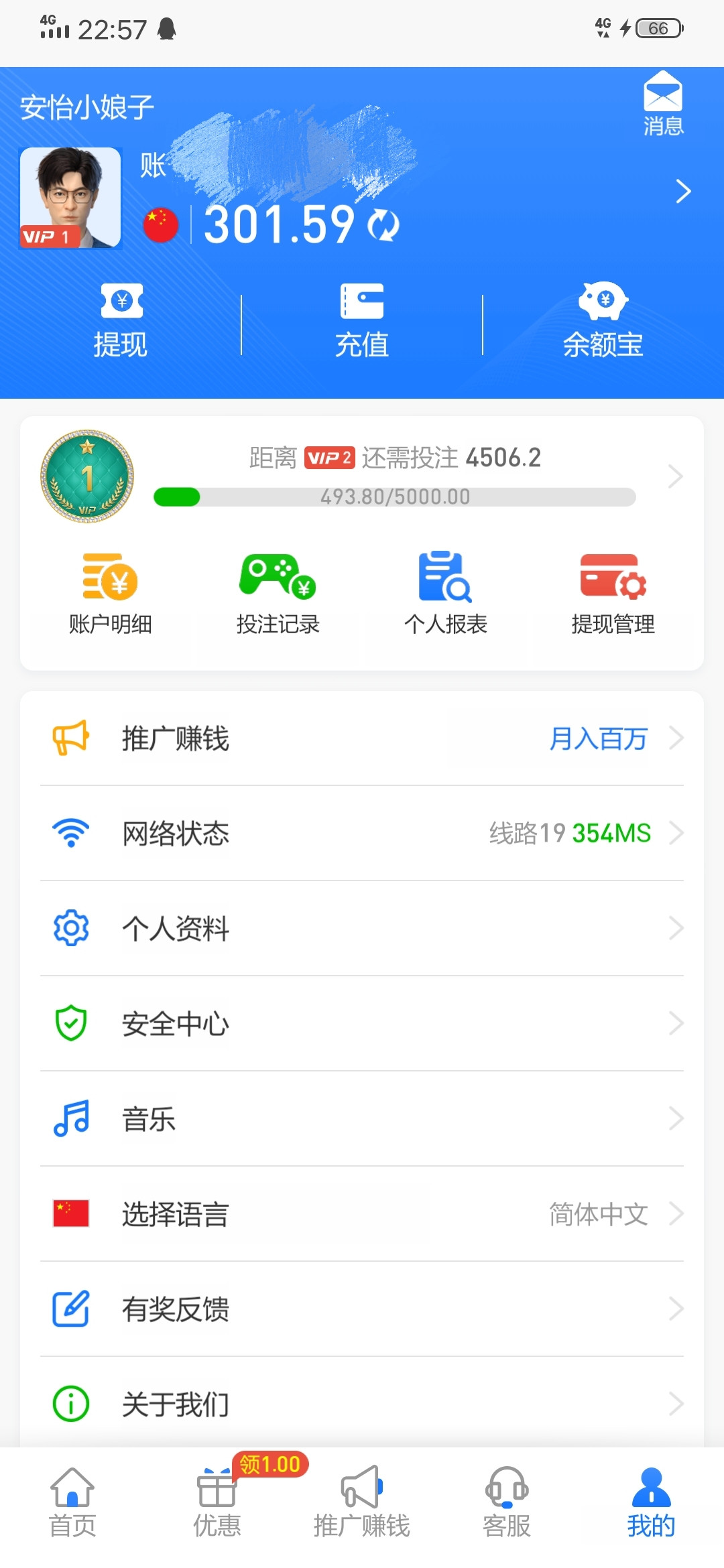The width and height of the screenshot is (724, 1568).
Task: Open 音乐 music settings
Action: click(362, 1119)
